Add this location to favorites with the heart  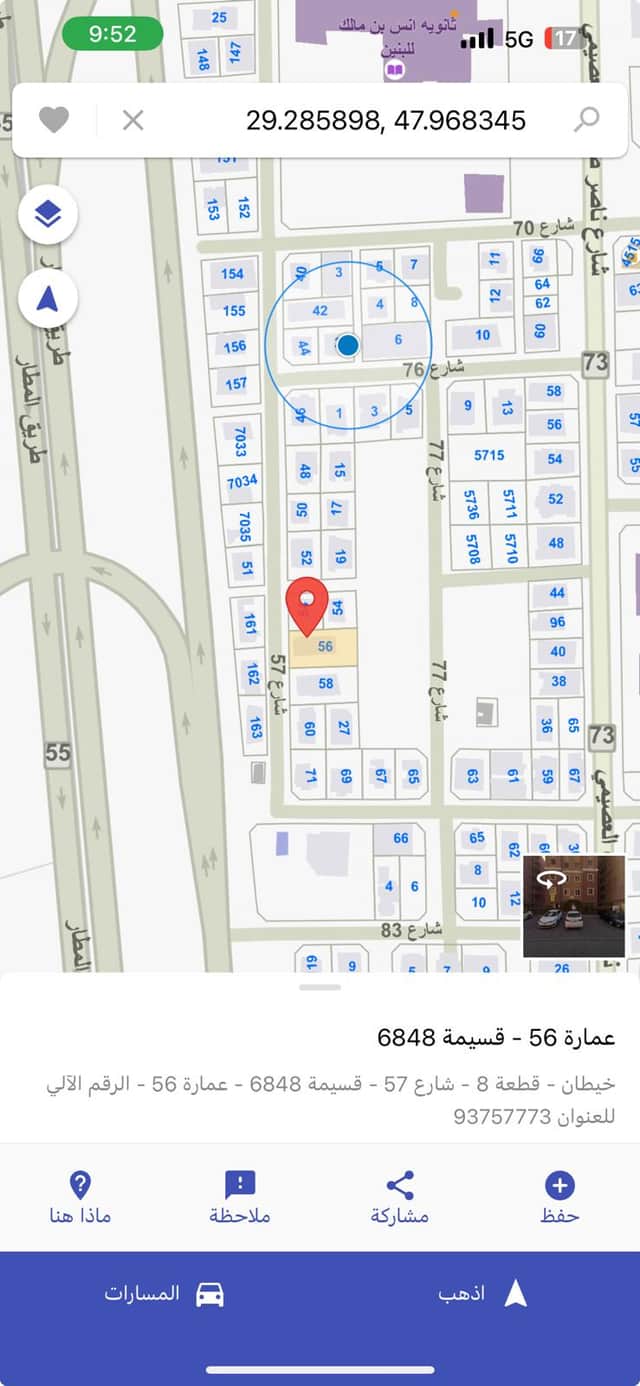coord(54,120)
